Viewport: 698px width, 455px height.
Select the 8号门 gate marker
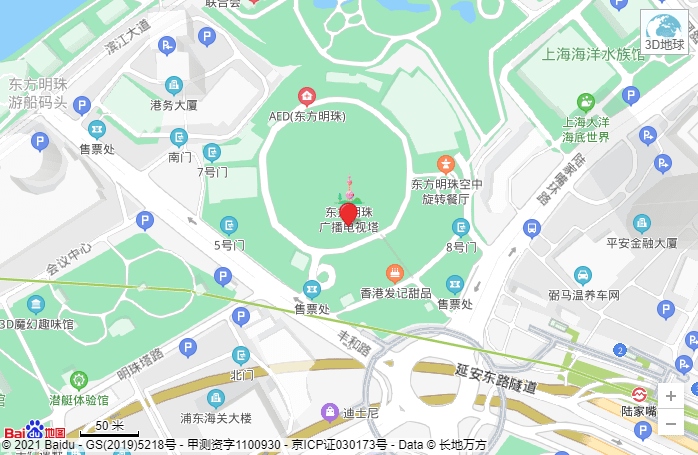tap(461, 226)
